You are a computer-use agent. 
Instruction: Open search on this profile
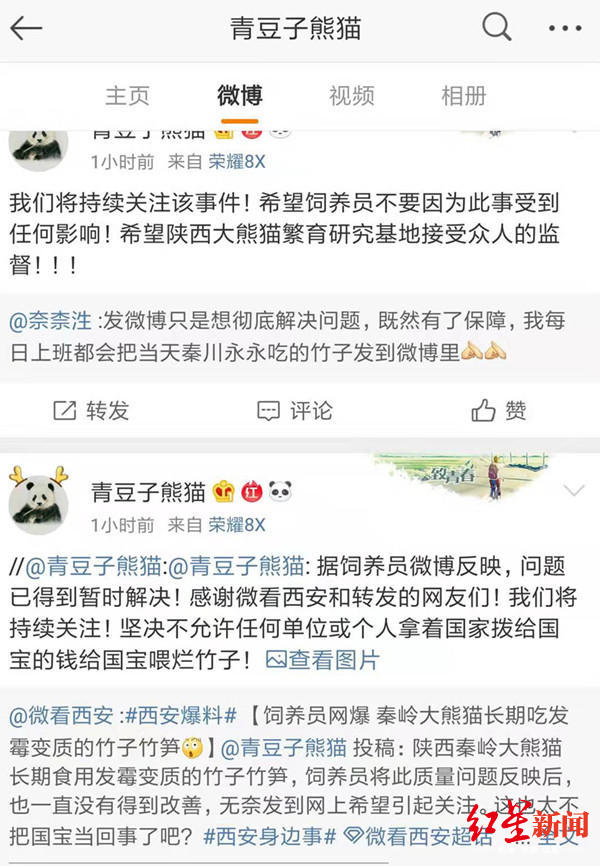tap(496, 28)
